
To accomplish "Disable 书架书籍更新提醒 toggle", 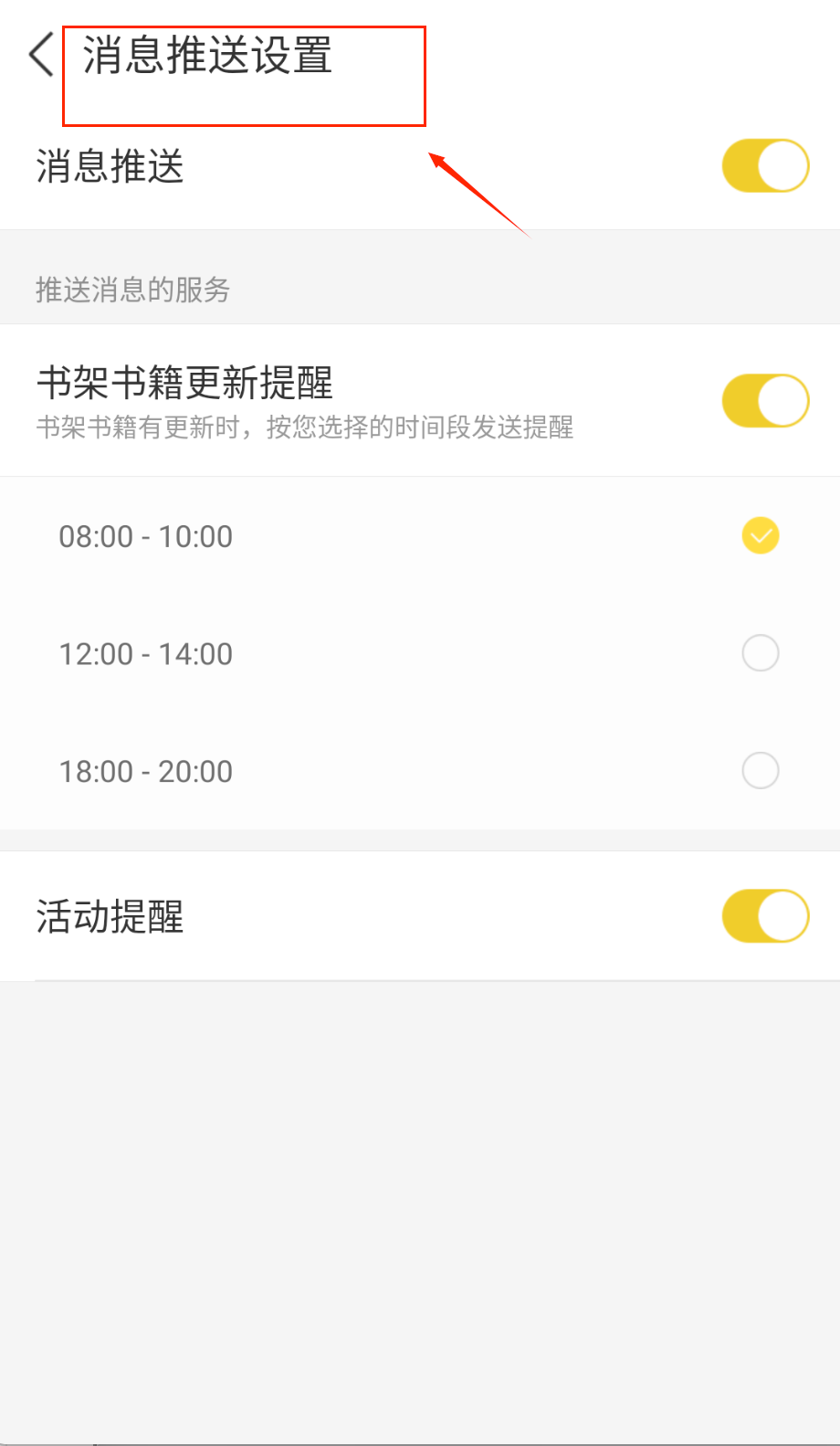I will coord(765,400).
